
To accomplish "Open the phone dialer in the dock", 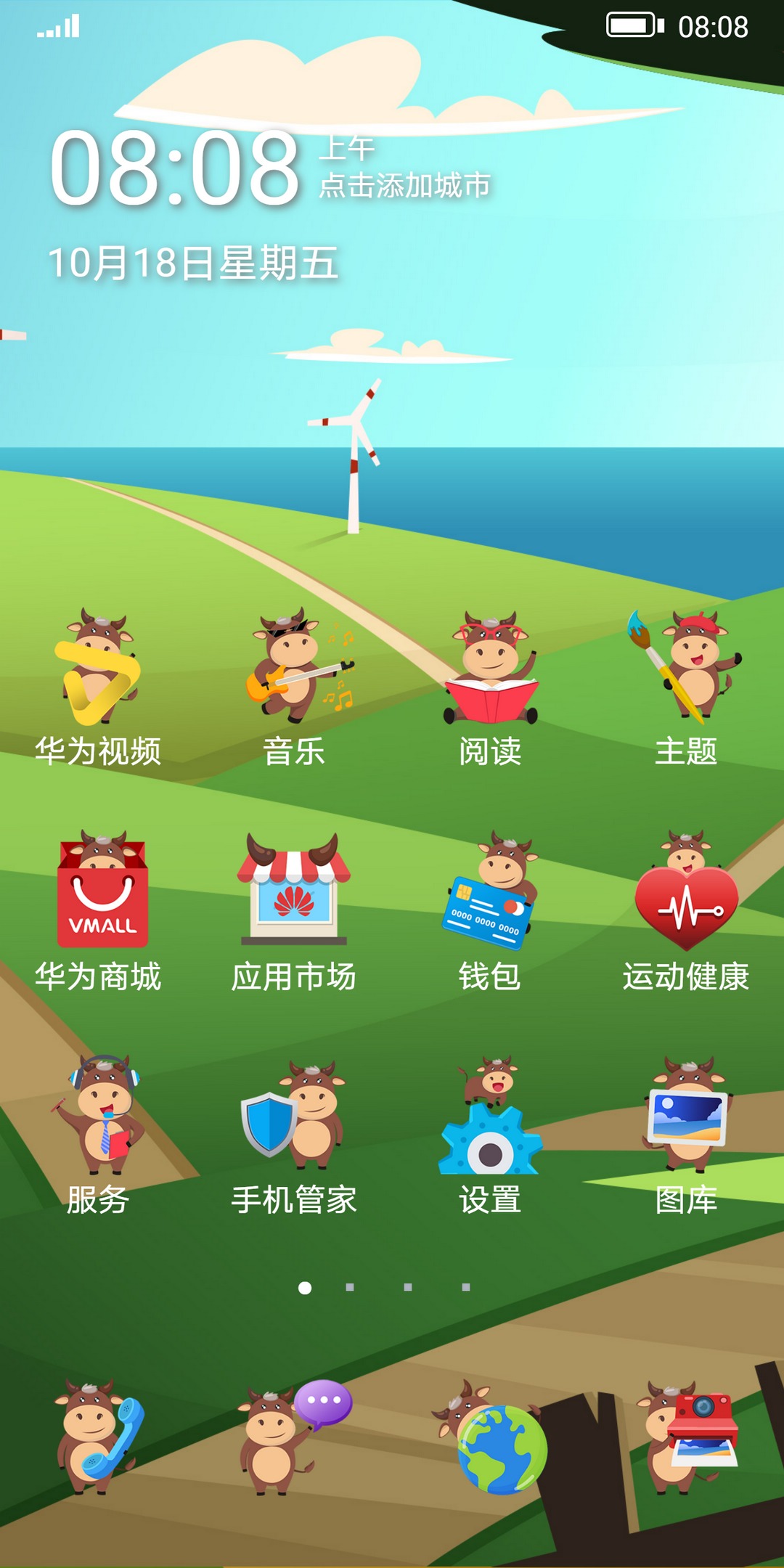I will 99,1437.
